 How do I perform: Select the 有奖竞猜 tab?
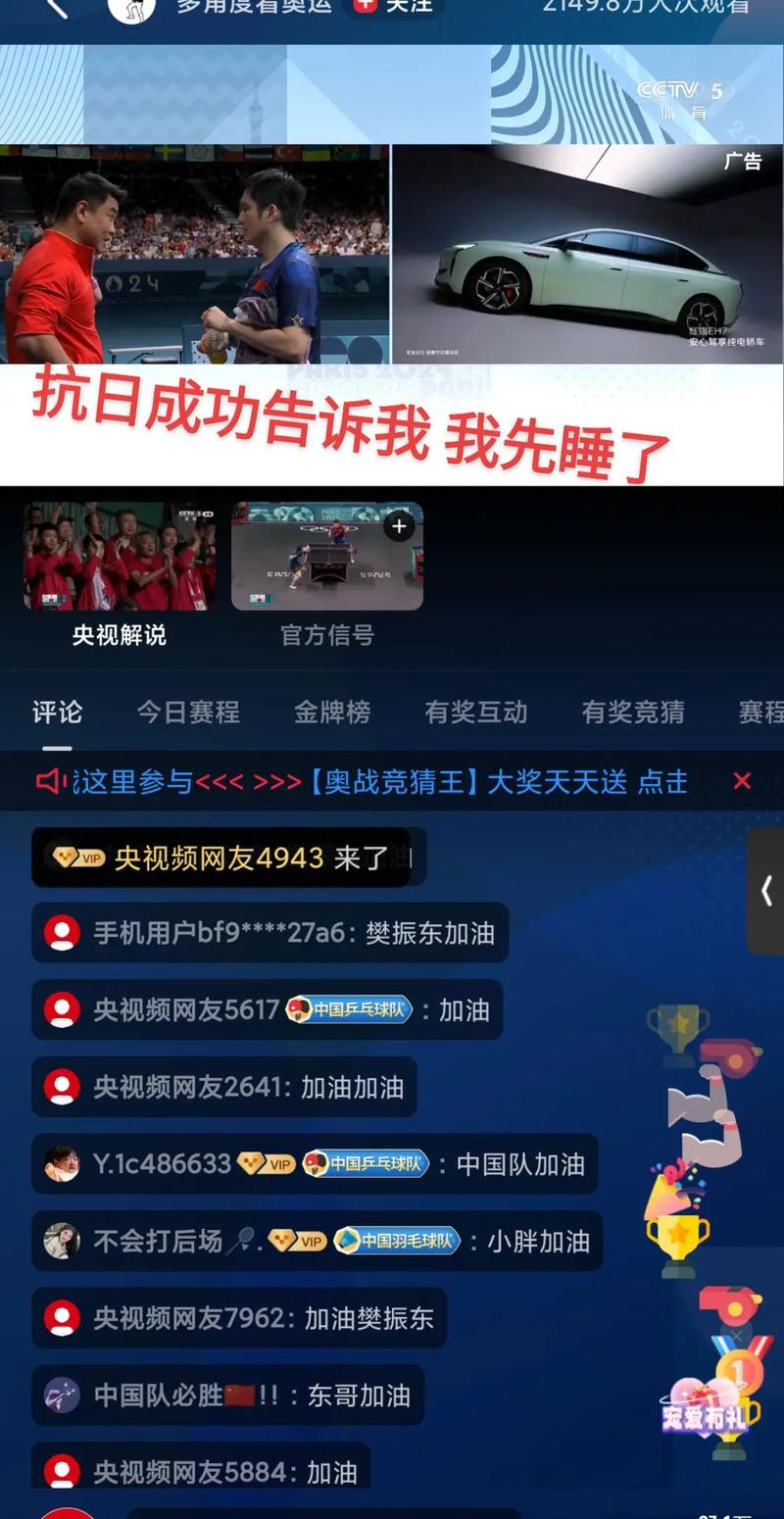pyautogui.click(x=633, y=712)
